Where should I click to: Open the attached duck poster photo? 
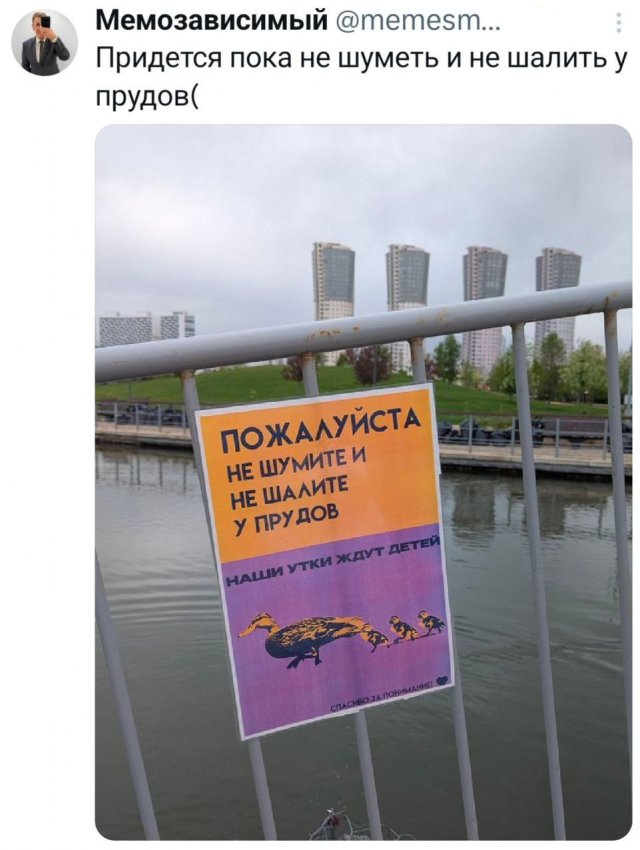point(363,480)
